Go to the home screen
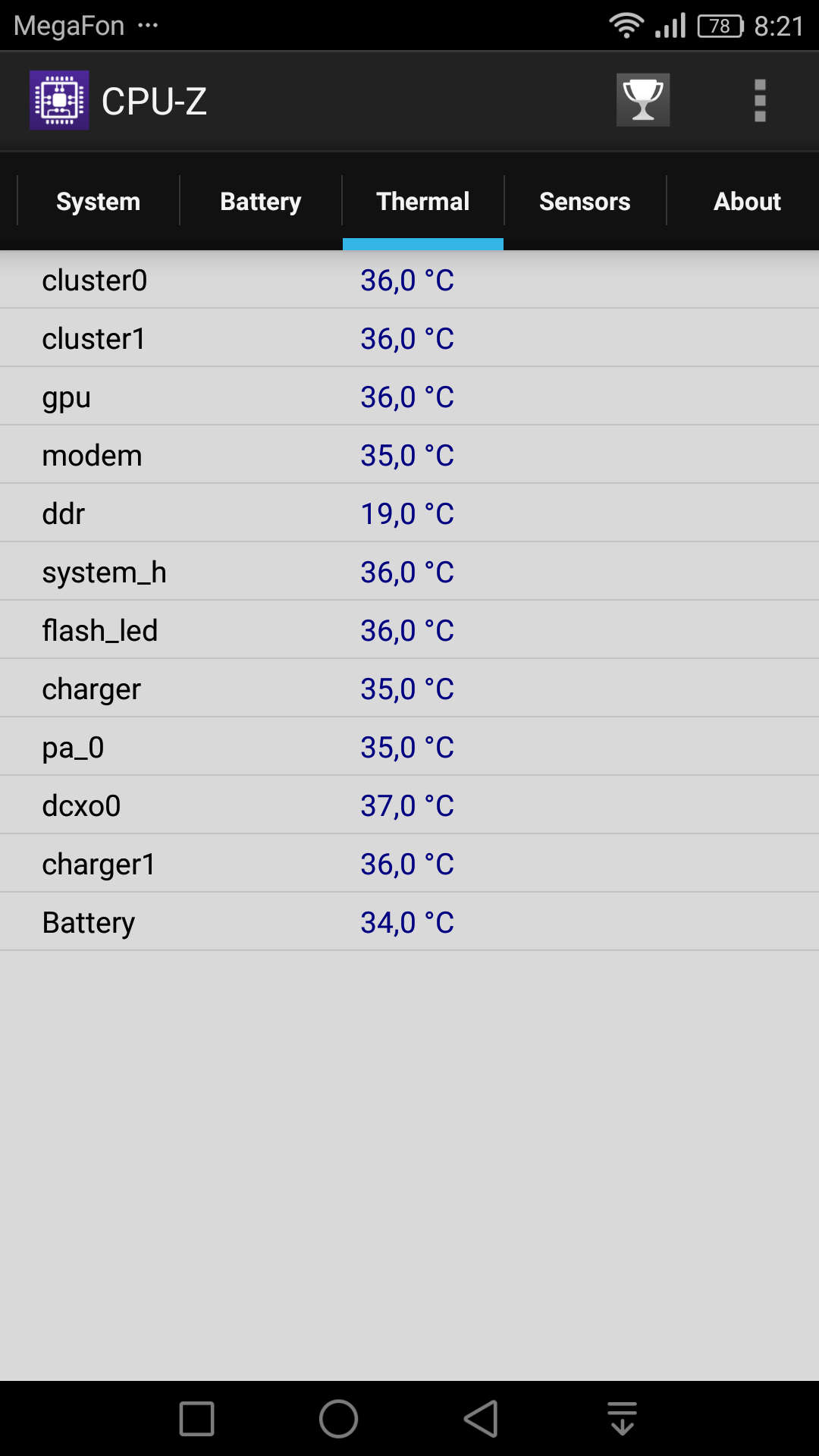 (338, 1419)
